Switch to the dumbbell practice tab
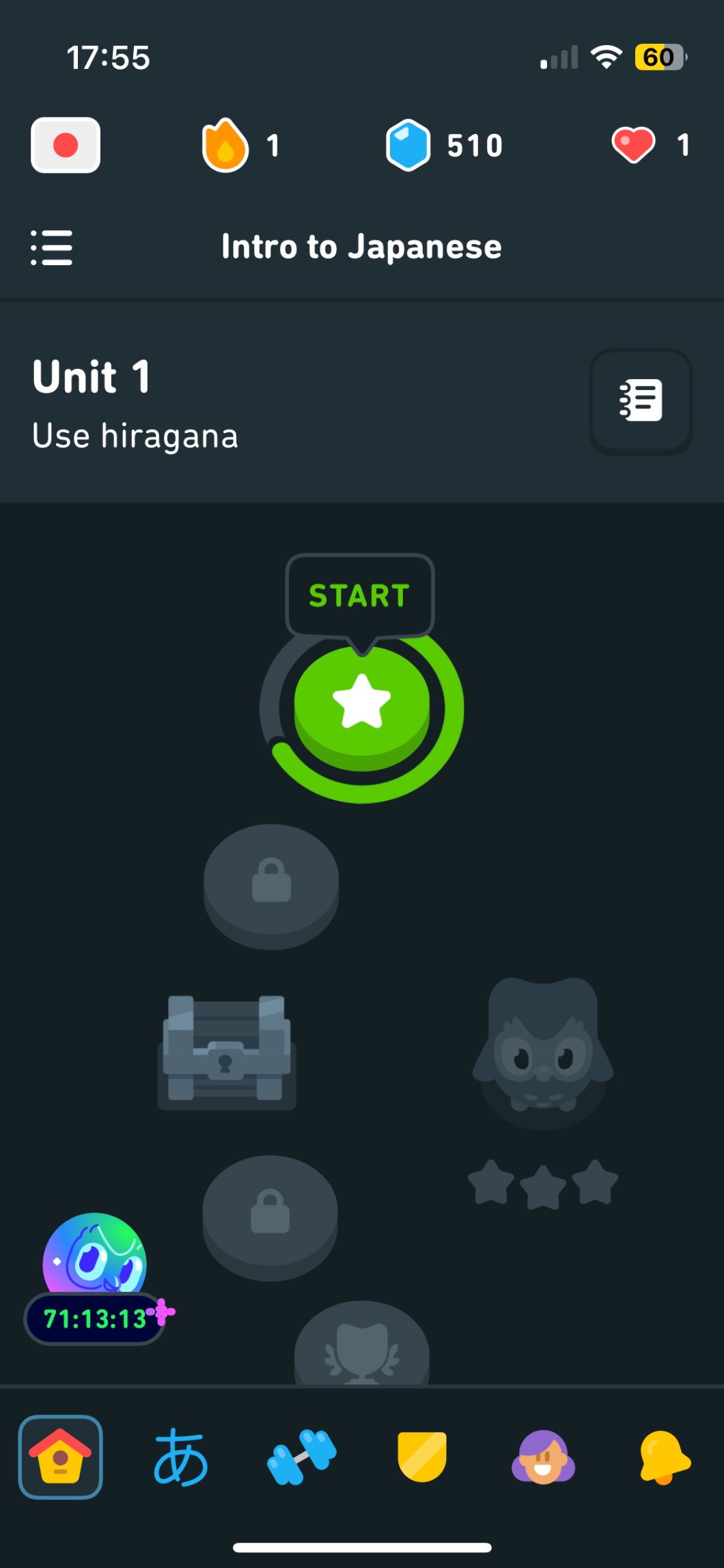This screenshot has height=1568, width=724. point(301,1457)
